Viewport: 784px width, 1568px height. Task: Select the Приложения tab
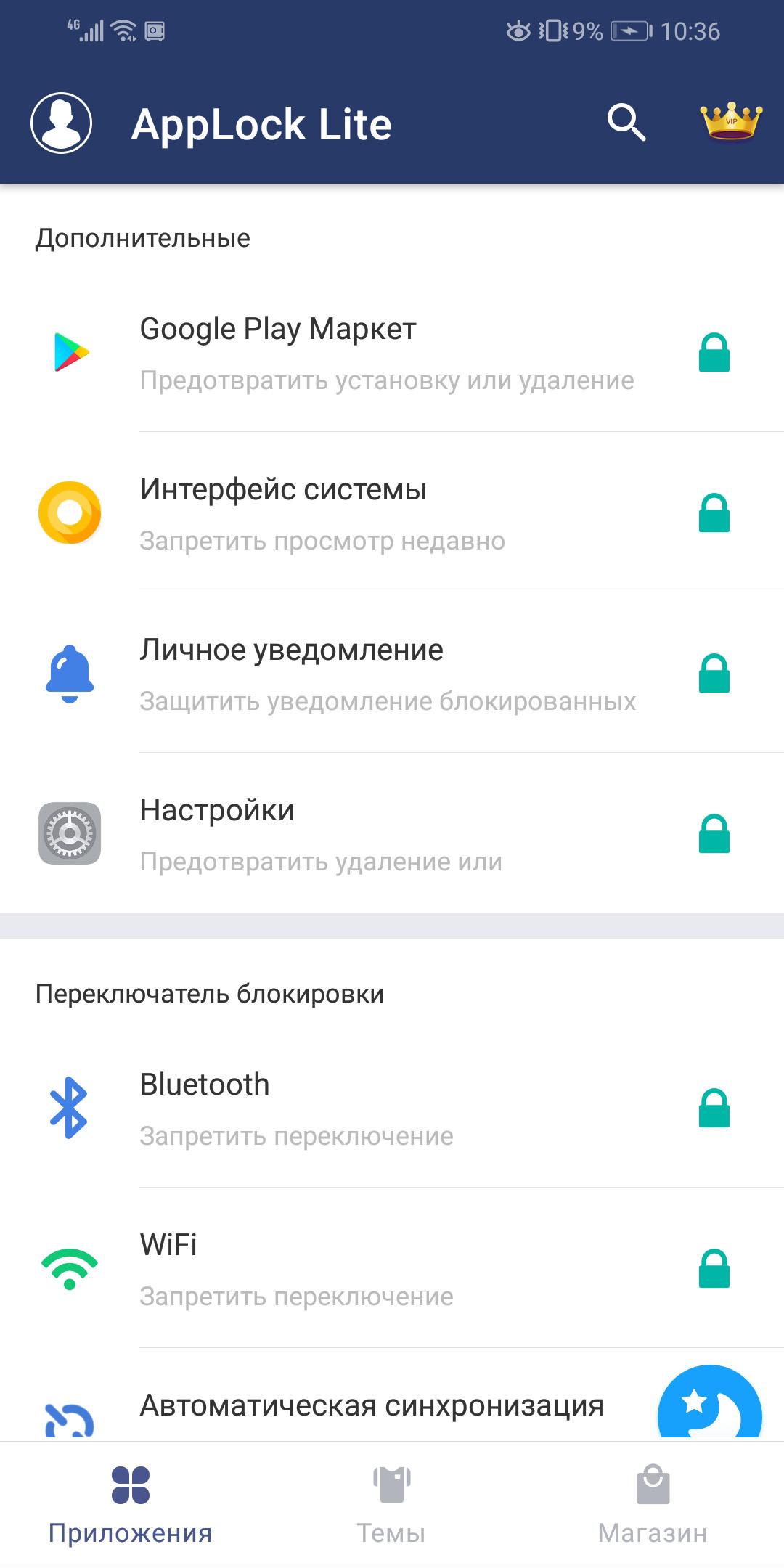coord(131,1504)
